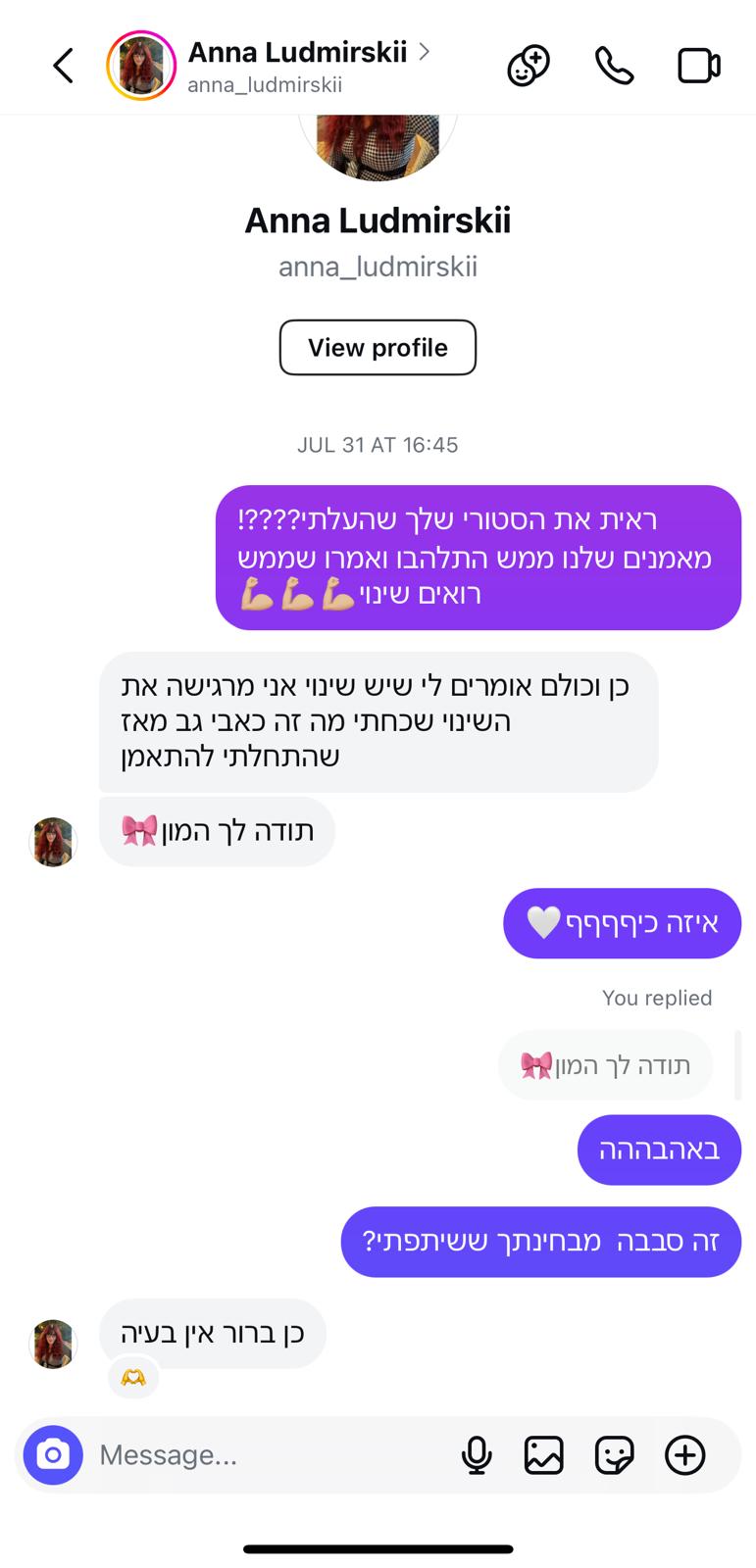Open the camera from message bar
The width and height of the screenshot is (756, 1568).
coord(53,1454)
